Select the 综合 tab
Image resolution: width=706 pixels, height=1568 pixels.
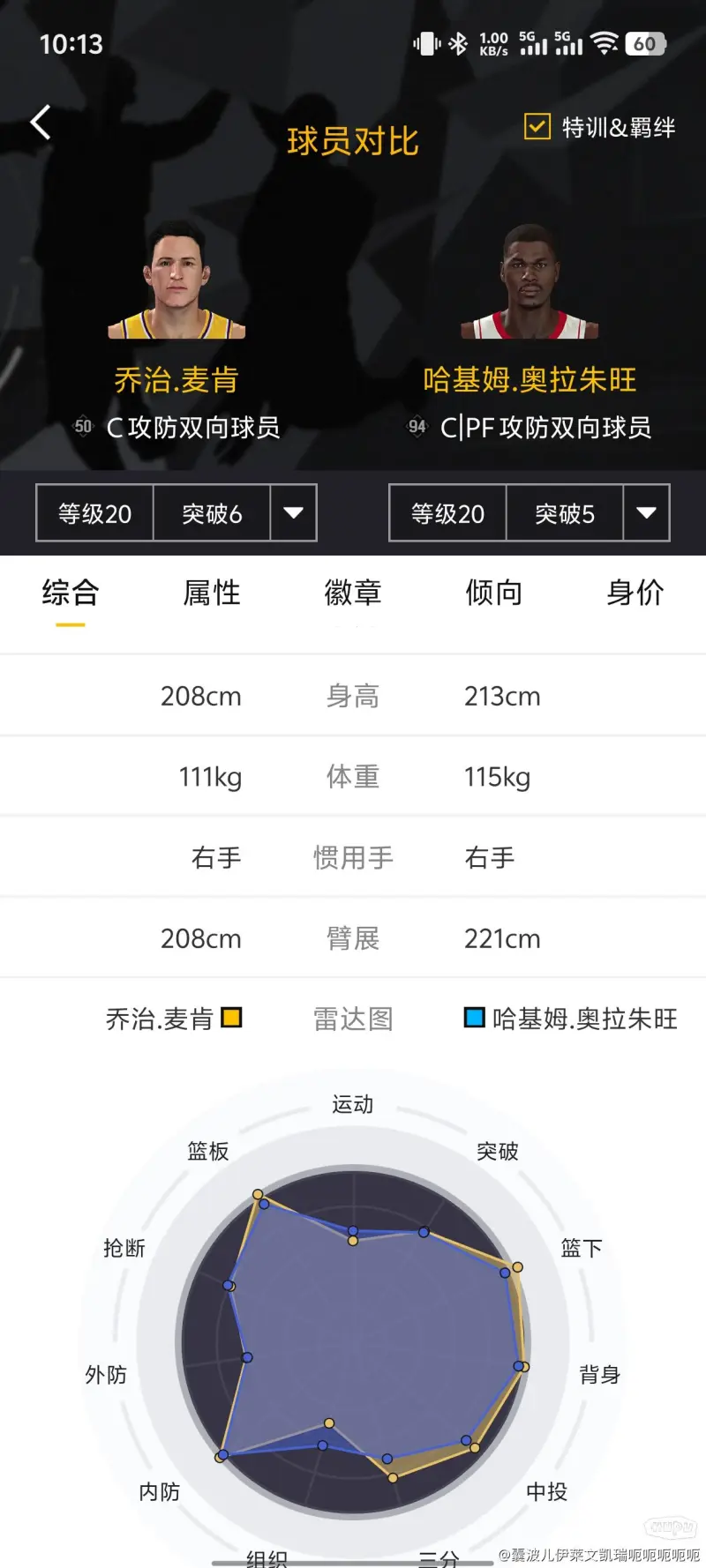point(71,593)
